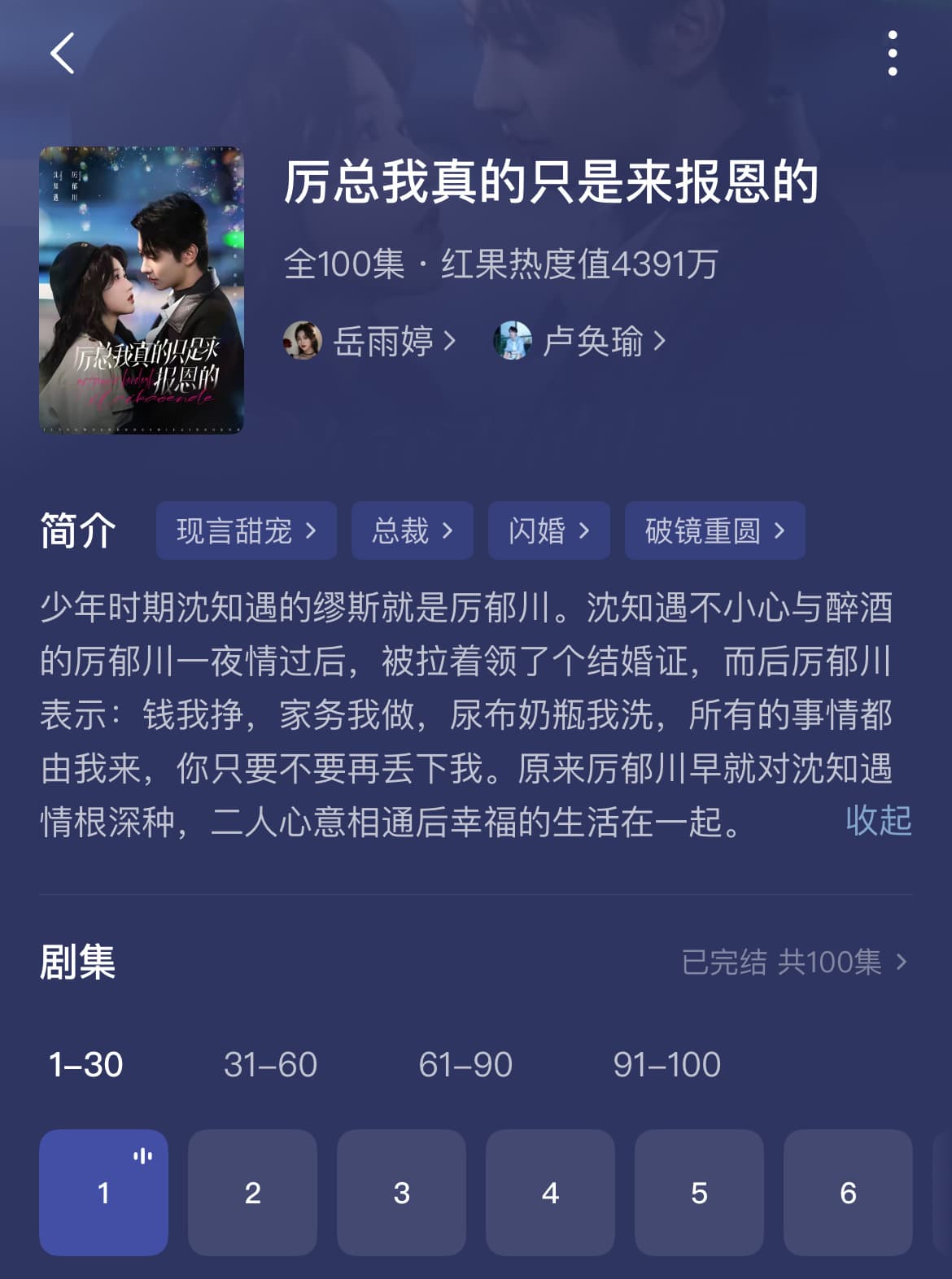Switch to episodes 91–100 tab
The height and width of the screenshot is (1279, 952).
pos(666,1064)
